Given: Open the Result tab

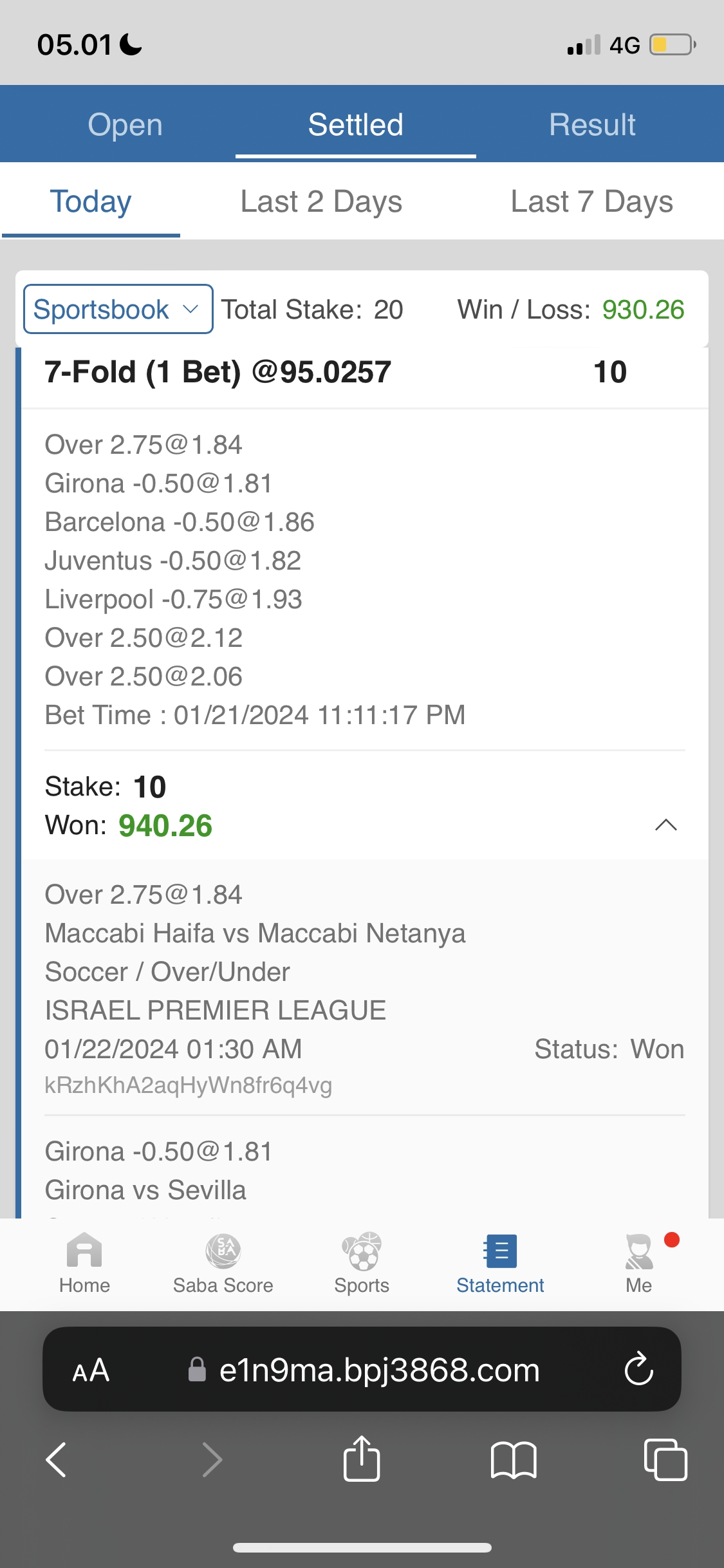Looking at the screenshot, I should click(x=592, y=125).
